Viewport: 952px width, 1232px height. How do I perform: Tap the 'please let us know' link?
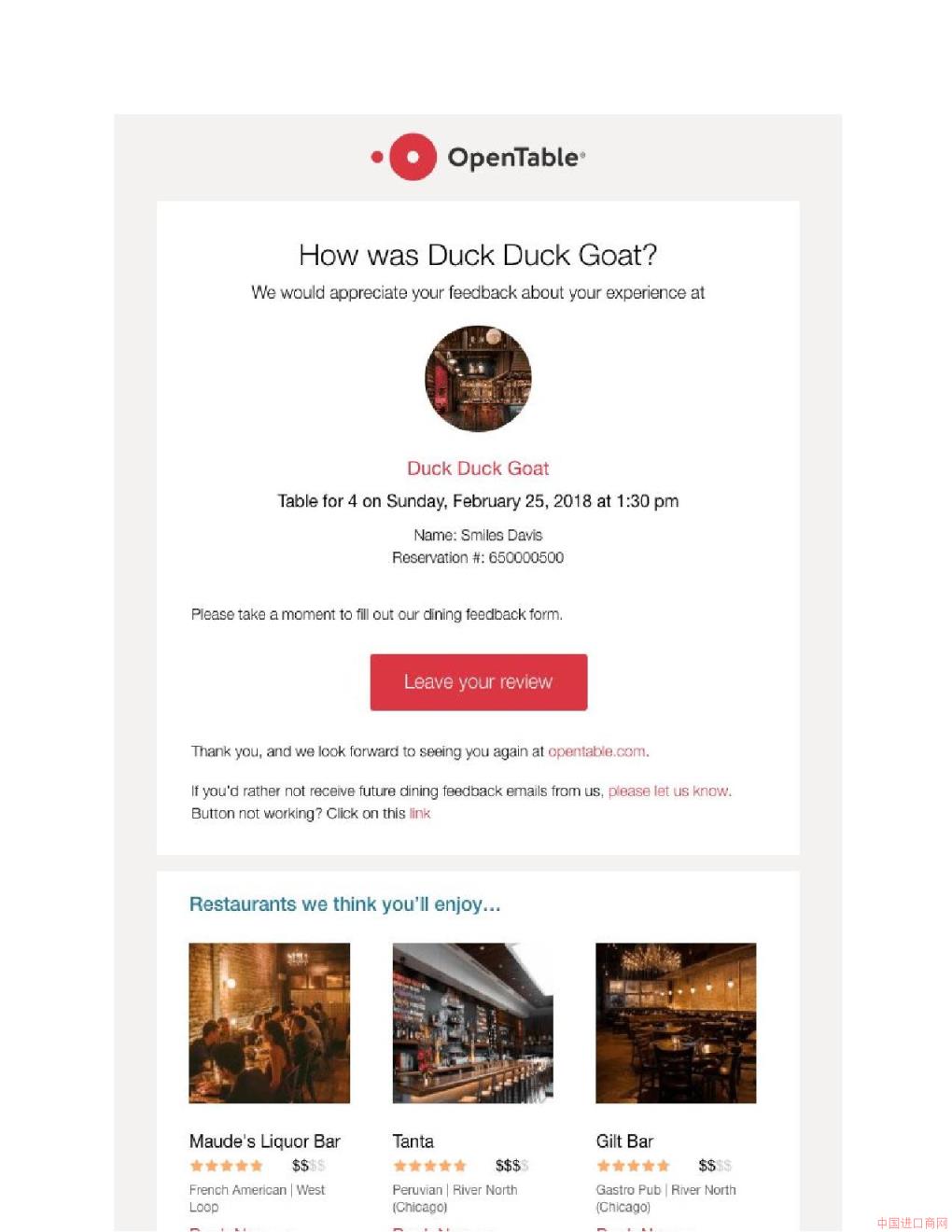(668, 791)
